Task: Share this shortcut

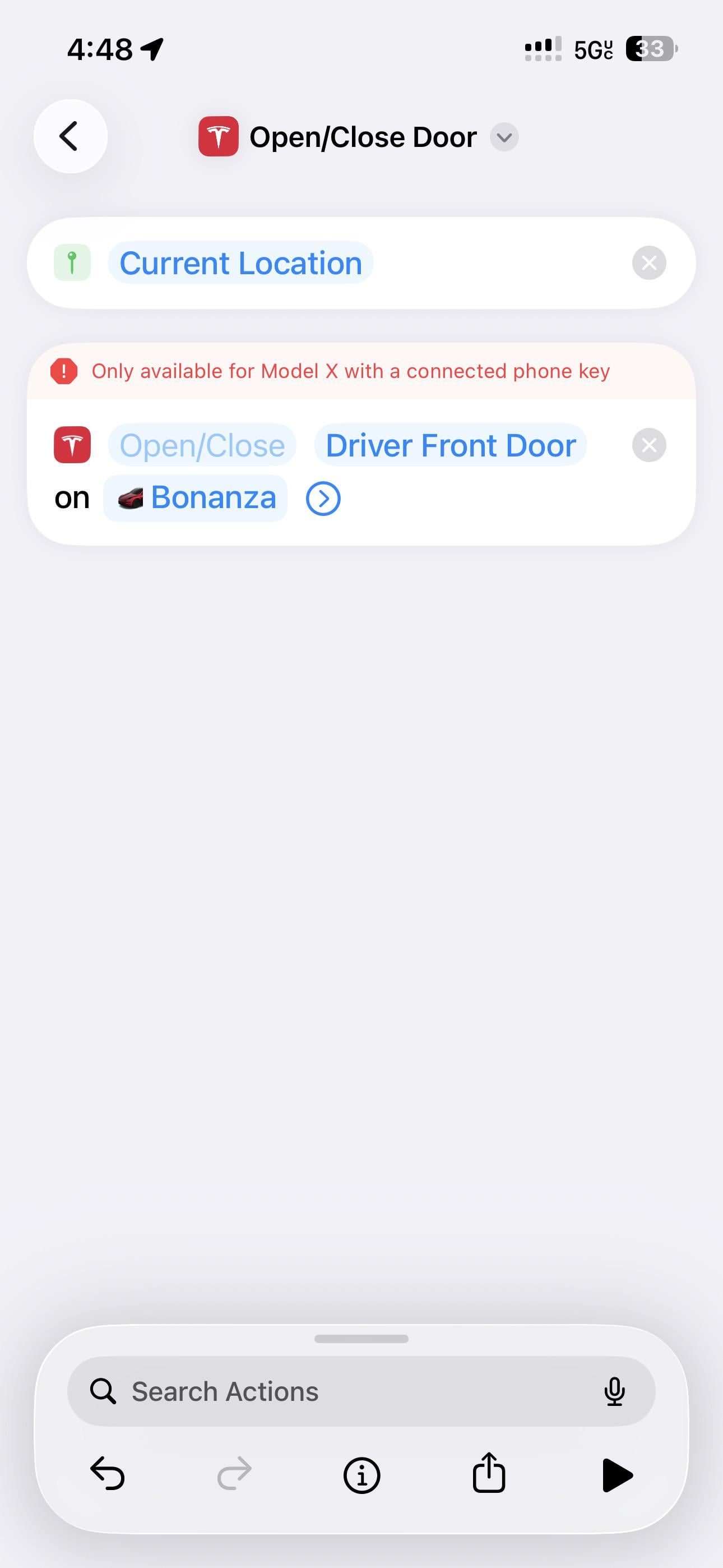Action: (x=489, y=1473)
